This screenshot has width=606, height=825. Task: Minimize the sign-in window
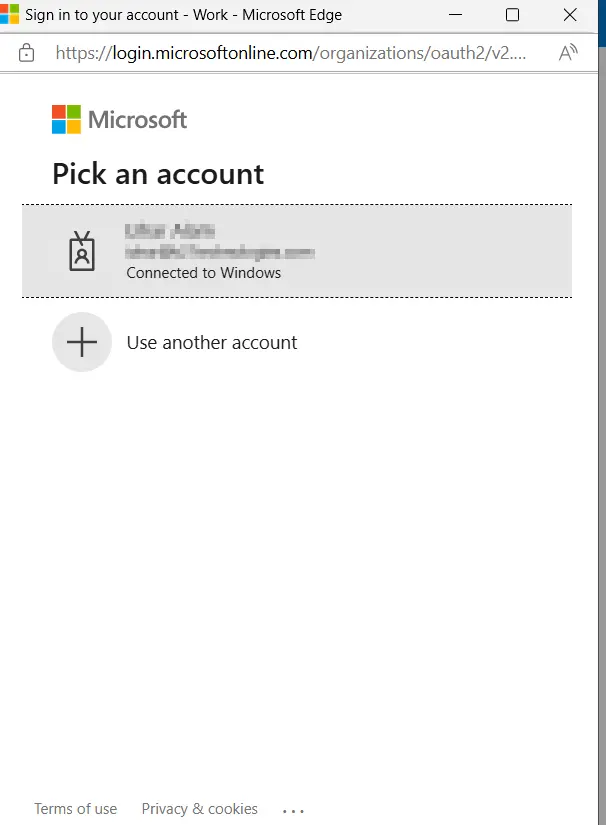pyautogui.click(x=457, y=15)
